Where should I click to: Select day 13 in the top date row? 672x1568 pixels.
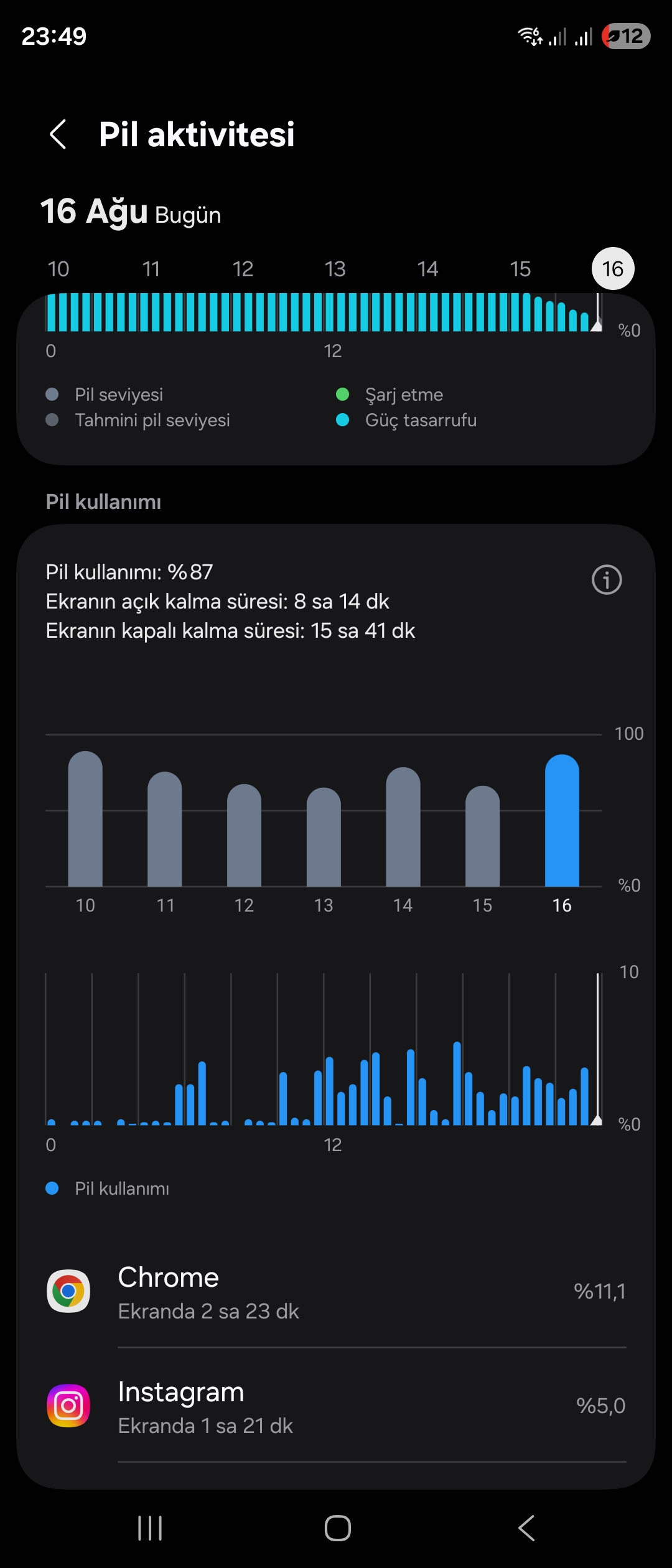click(x=335, y=269)
